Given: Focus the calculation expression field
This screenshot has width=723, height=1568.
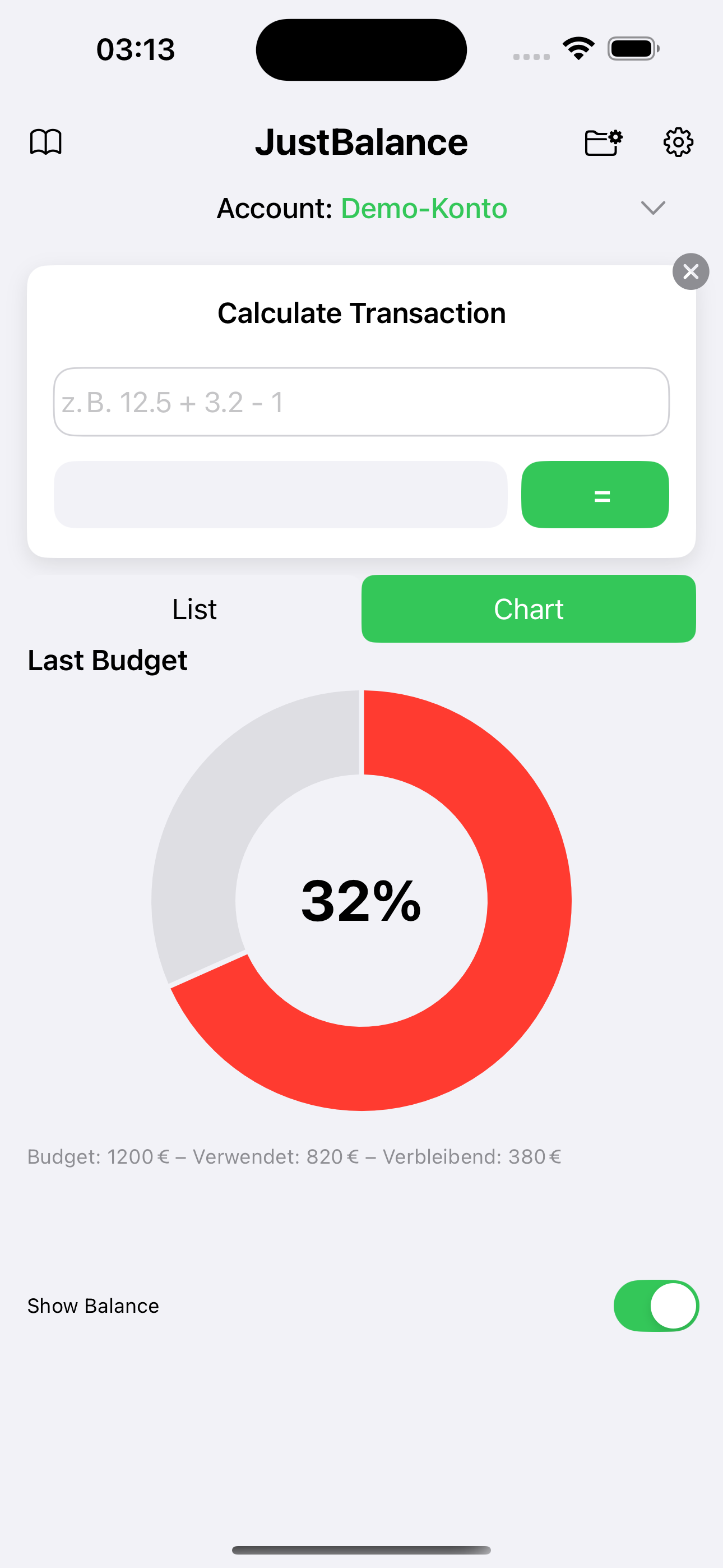Looking at the screenshot, I should coord(361,402).
